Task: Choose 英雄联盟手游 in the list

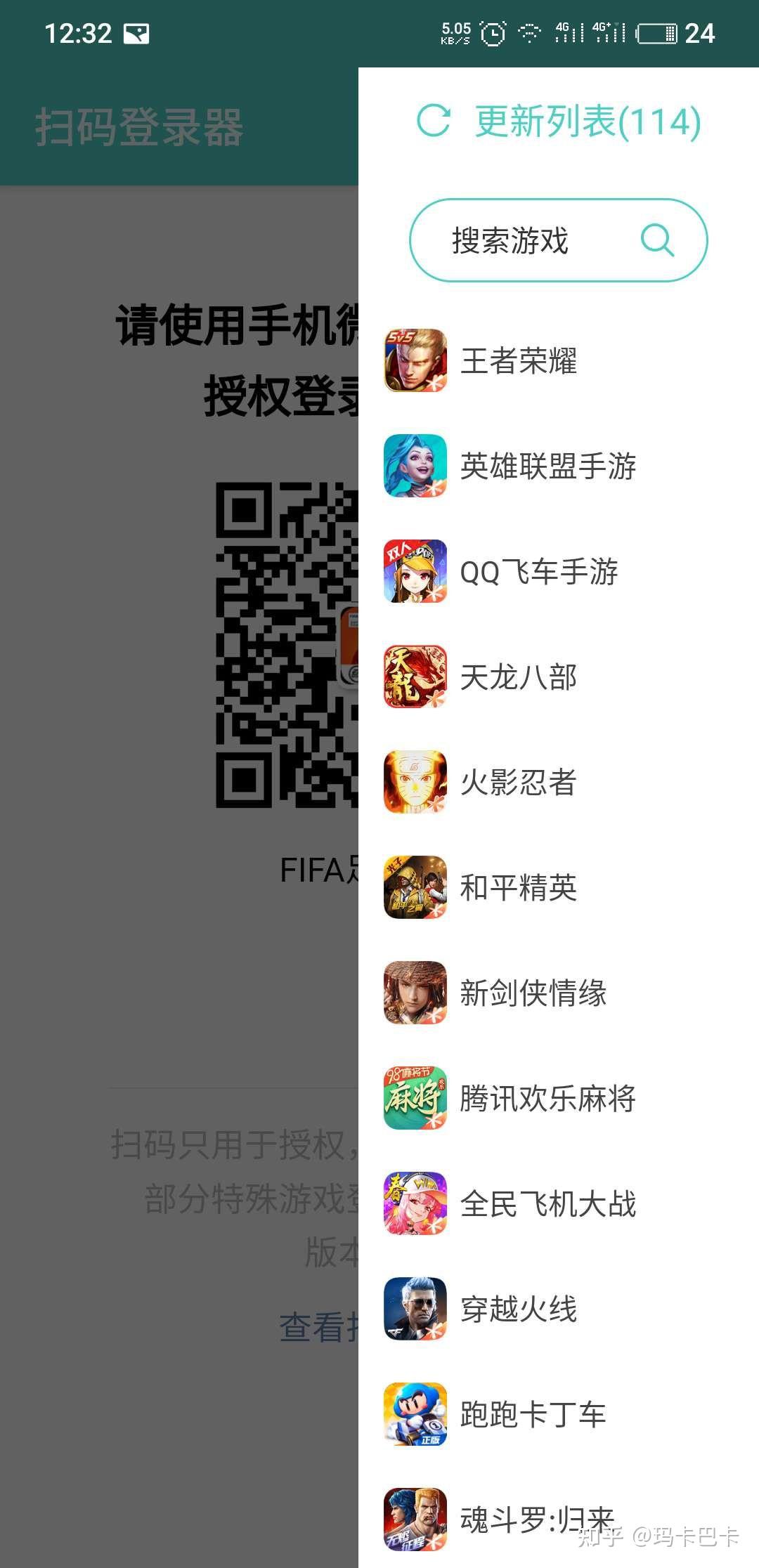Action: point(547,466)
